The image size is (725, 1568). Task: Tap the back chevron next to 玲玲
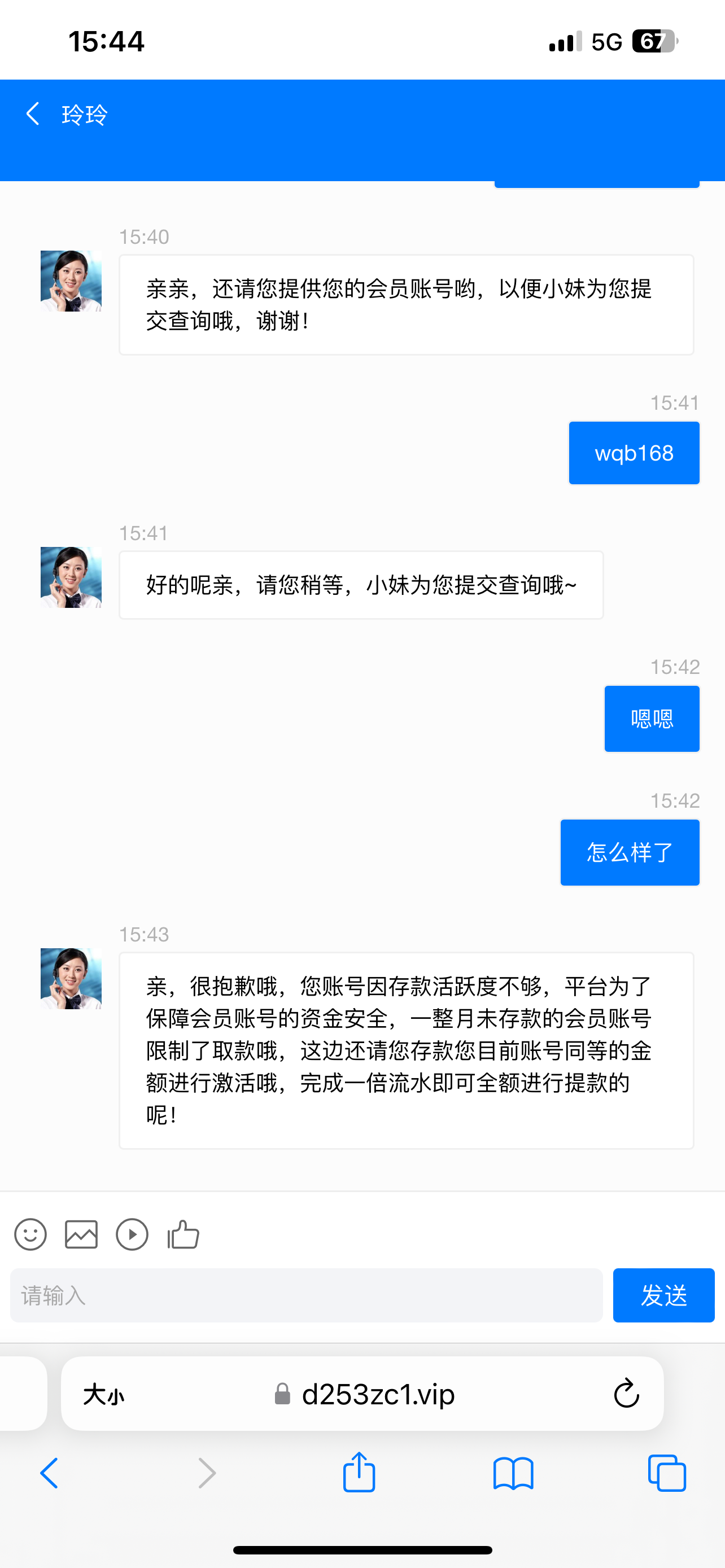click(32, 115)
